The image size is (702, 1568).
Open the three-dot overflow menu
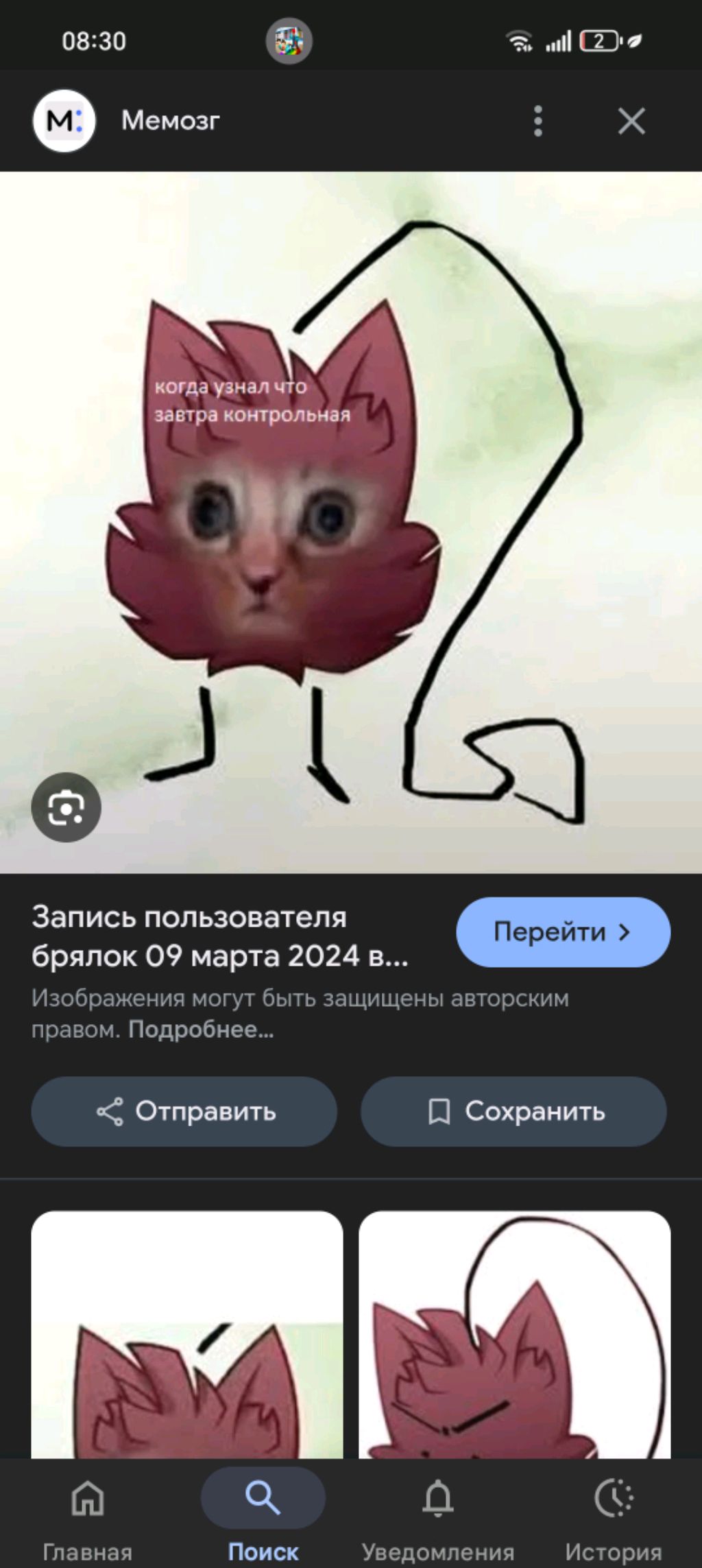click(x=538, y=121)
